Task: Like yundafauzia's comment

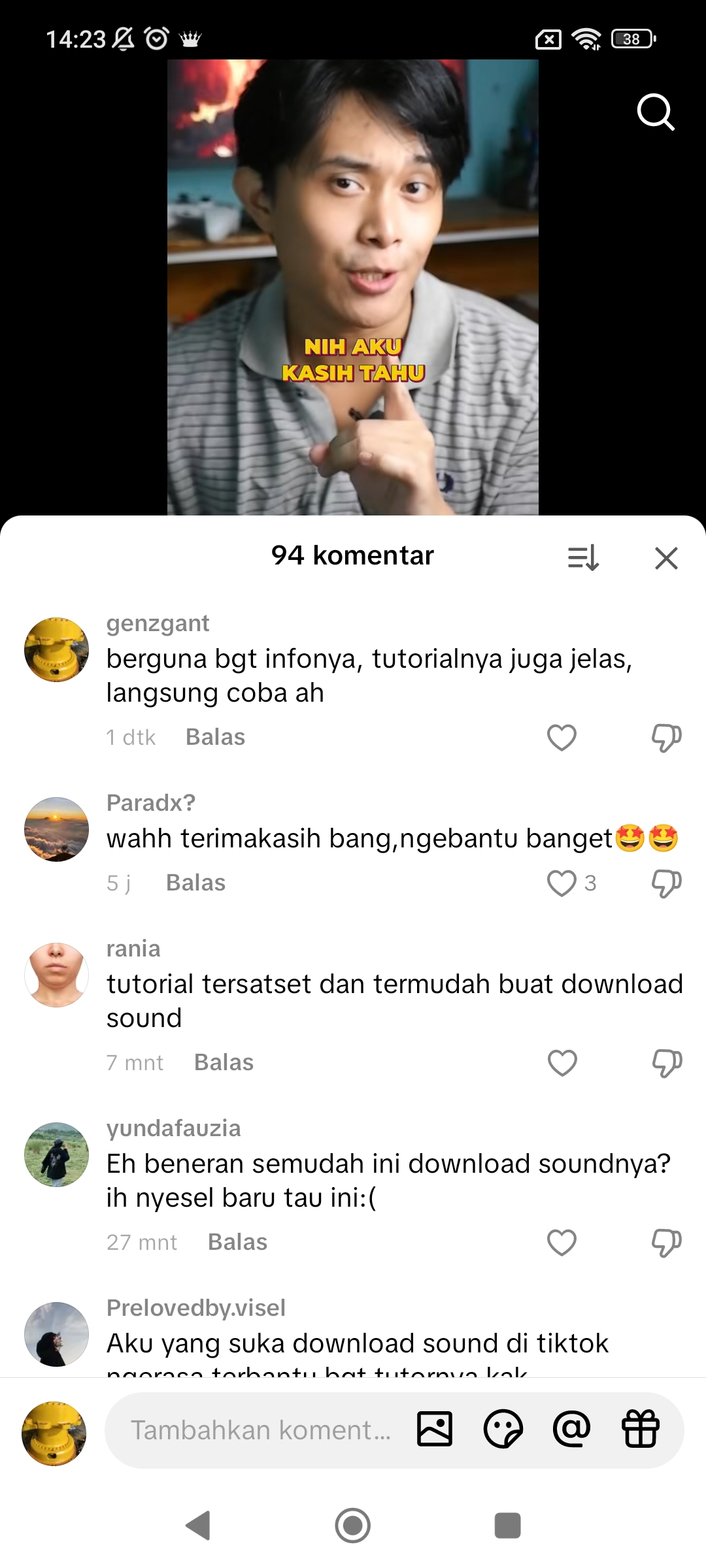Action: point(562,1243)
